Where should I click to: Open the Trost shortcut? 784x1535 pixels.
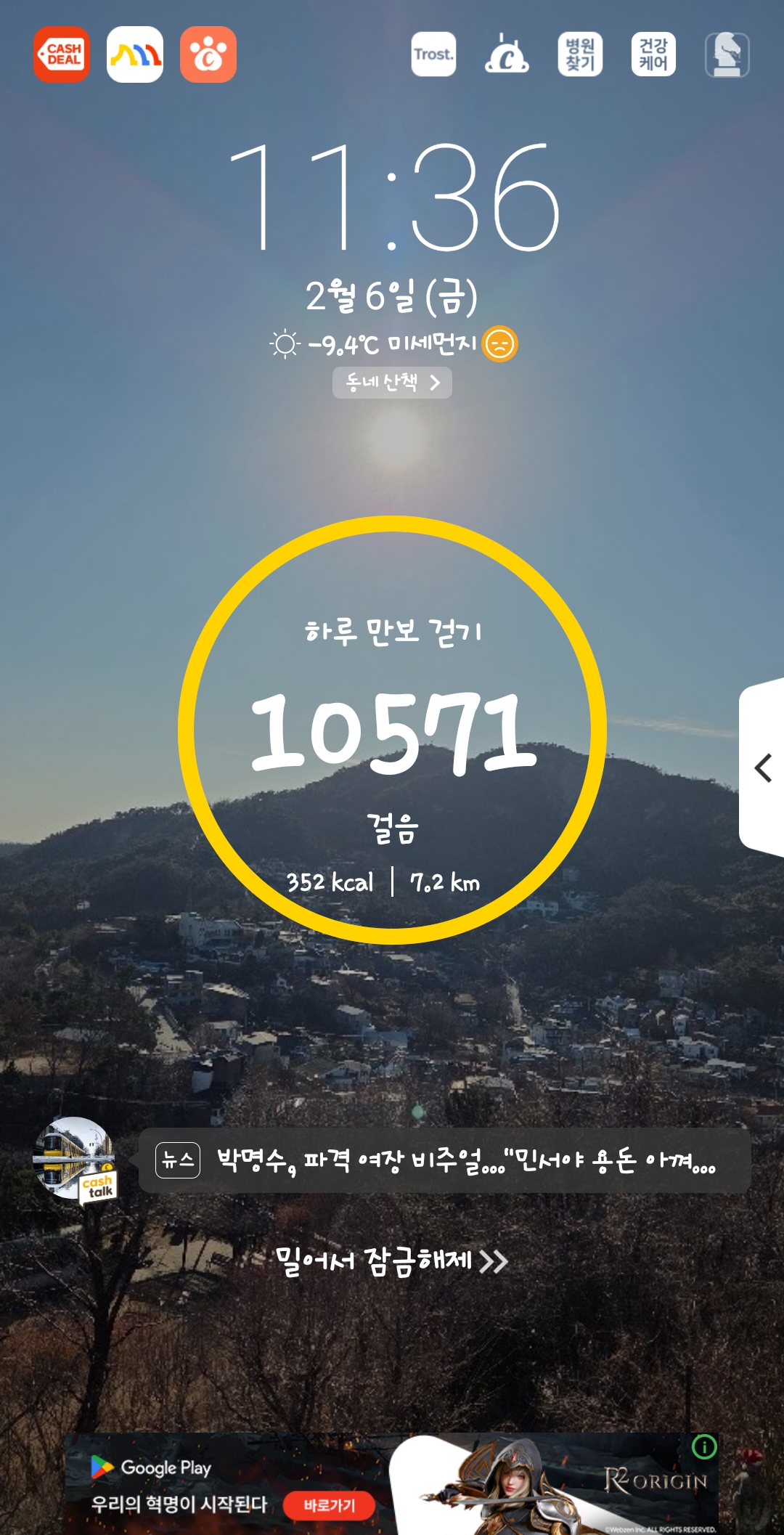click(433, 54)
